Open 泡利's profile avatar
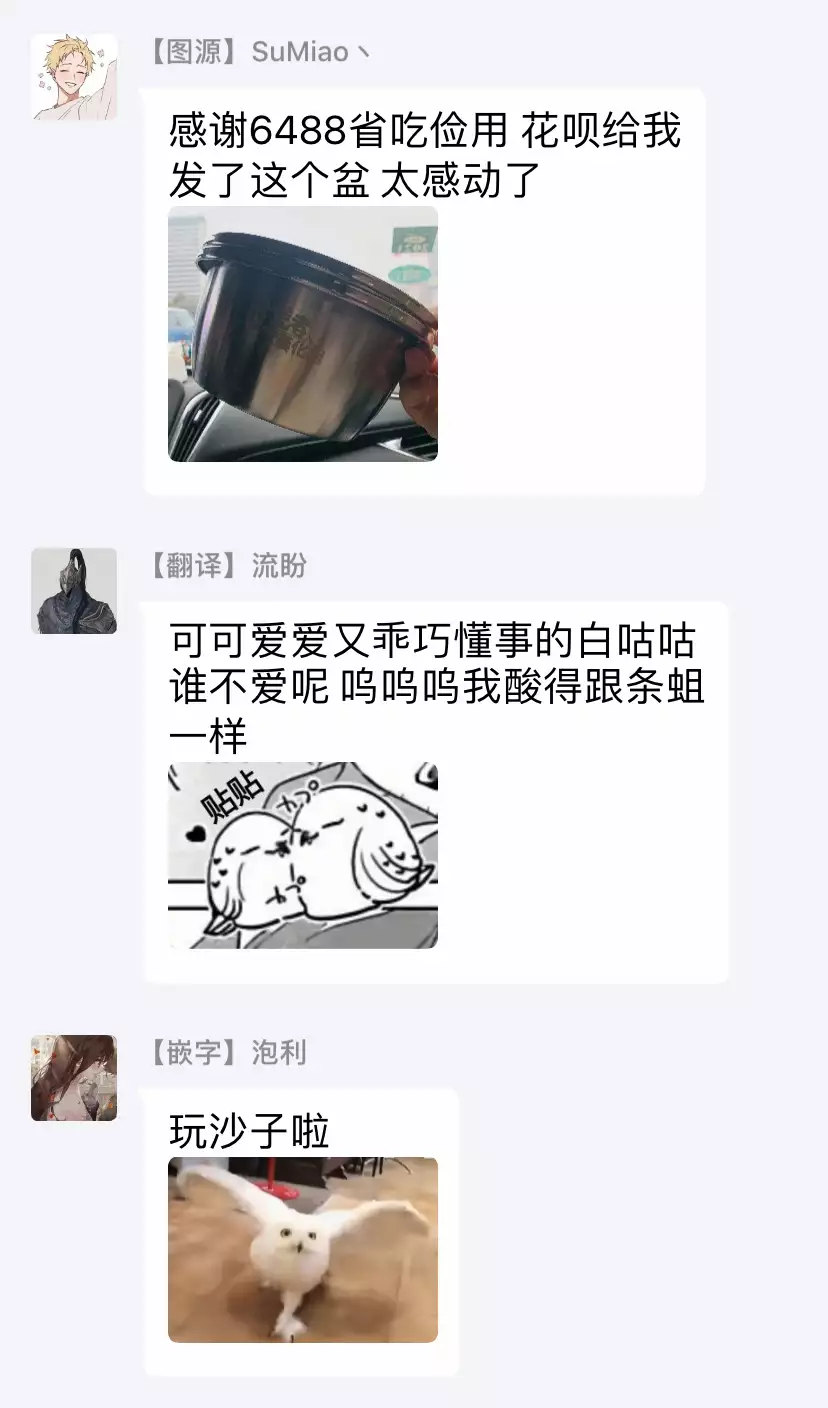Image resolution: width=828 pixels, height=1408 pixels. pos(74,1078)
